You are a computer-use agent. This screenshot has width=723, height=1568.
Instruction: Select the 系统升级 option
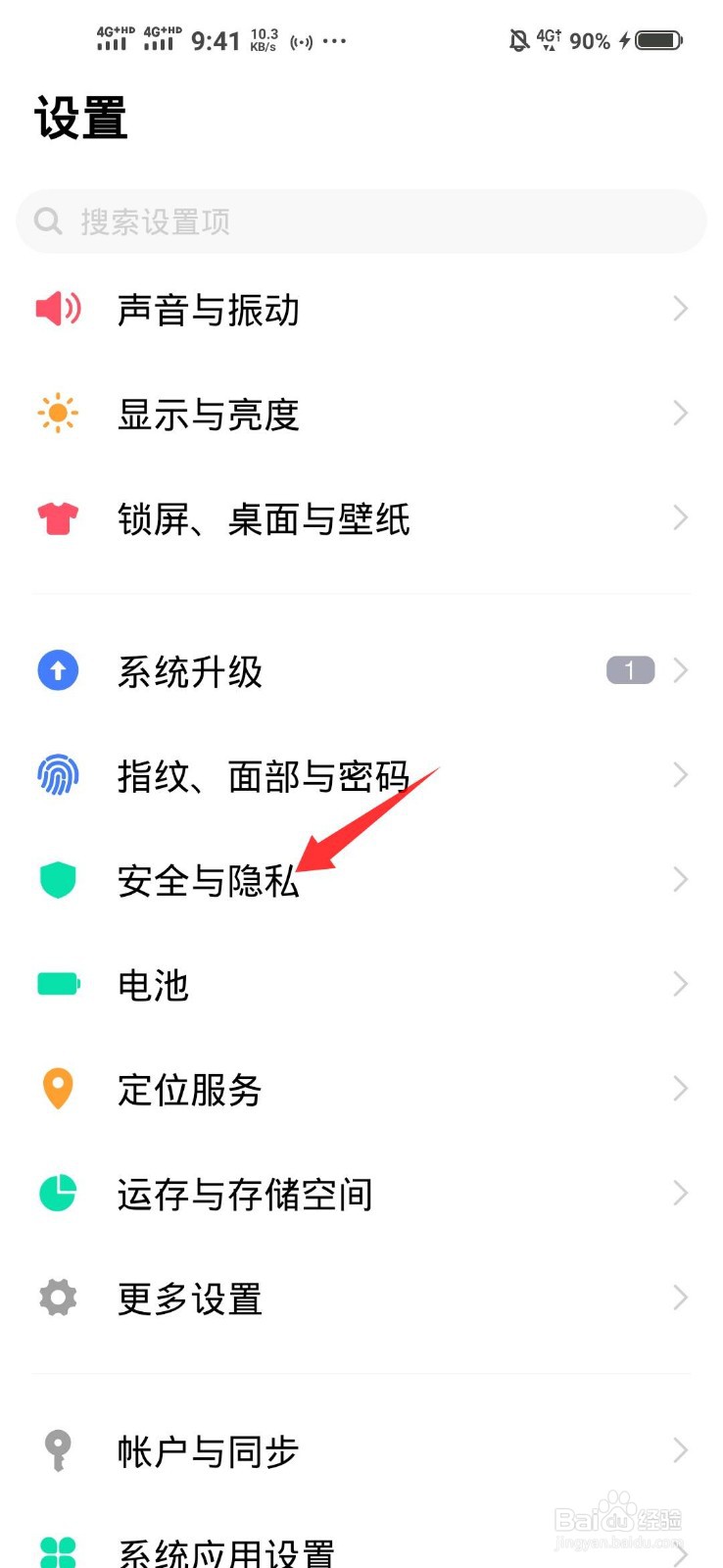tap(189, 670)
